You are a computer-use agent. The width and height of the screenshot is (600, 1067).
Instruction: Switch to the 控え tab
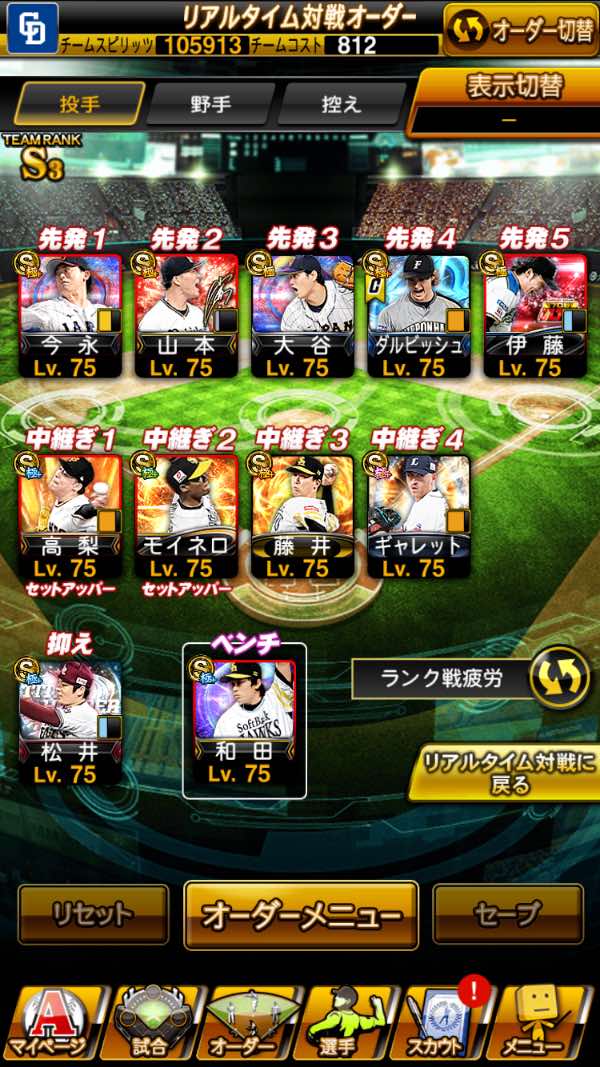pyautogui.click(x=341, y=104)
